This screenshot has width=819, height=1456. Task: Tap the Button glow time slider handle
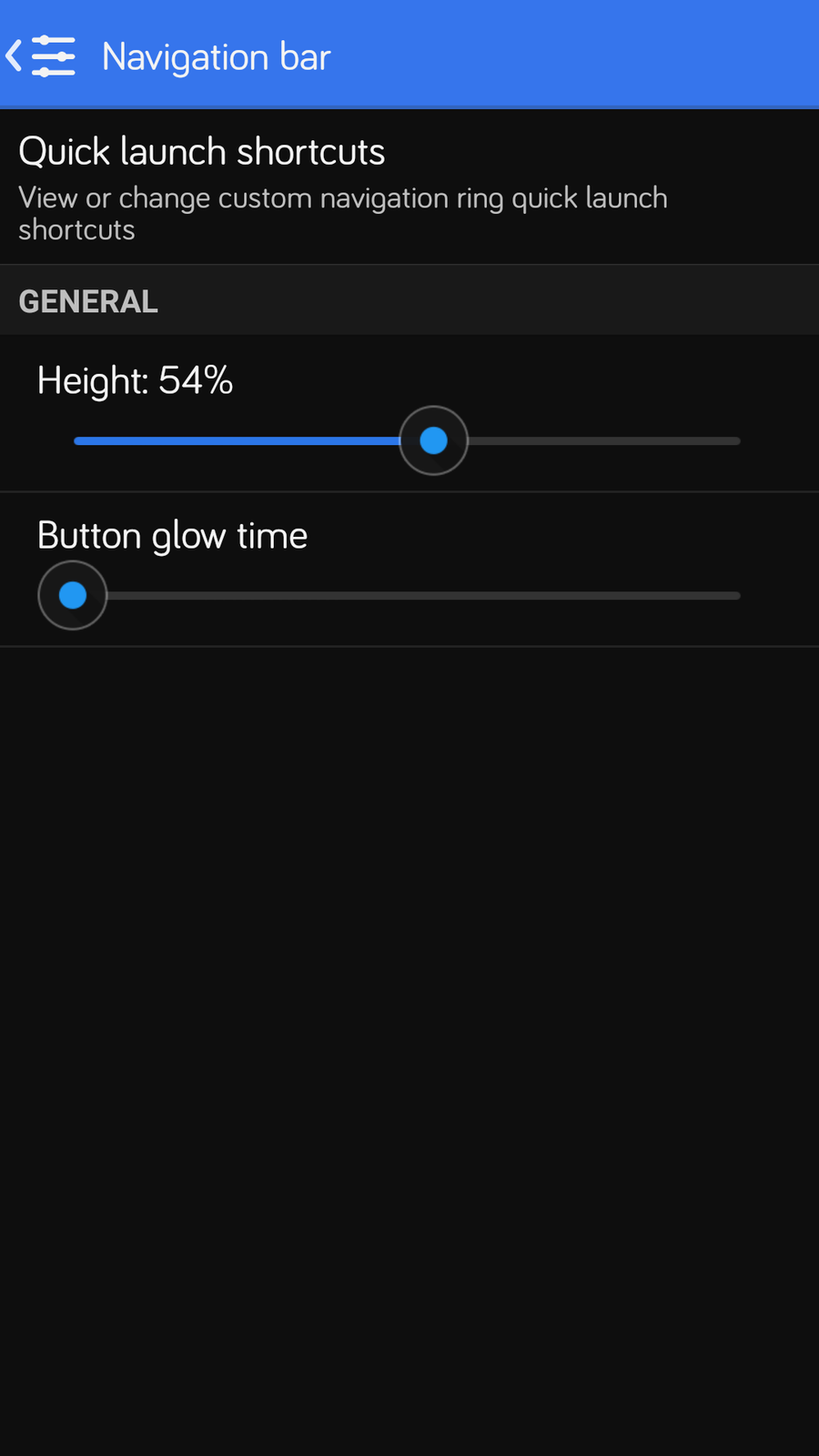click(73, 595)
